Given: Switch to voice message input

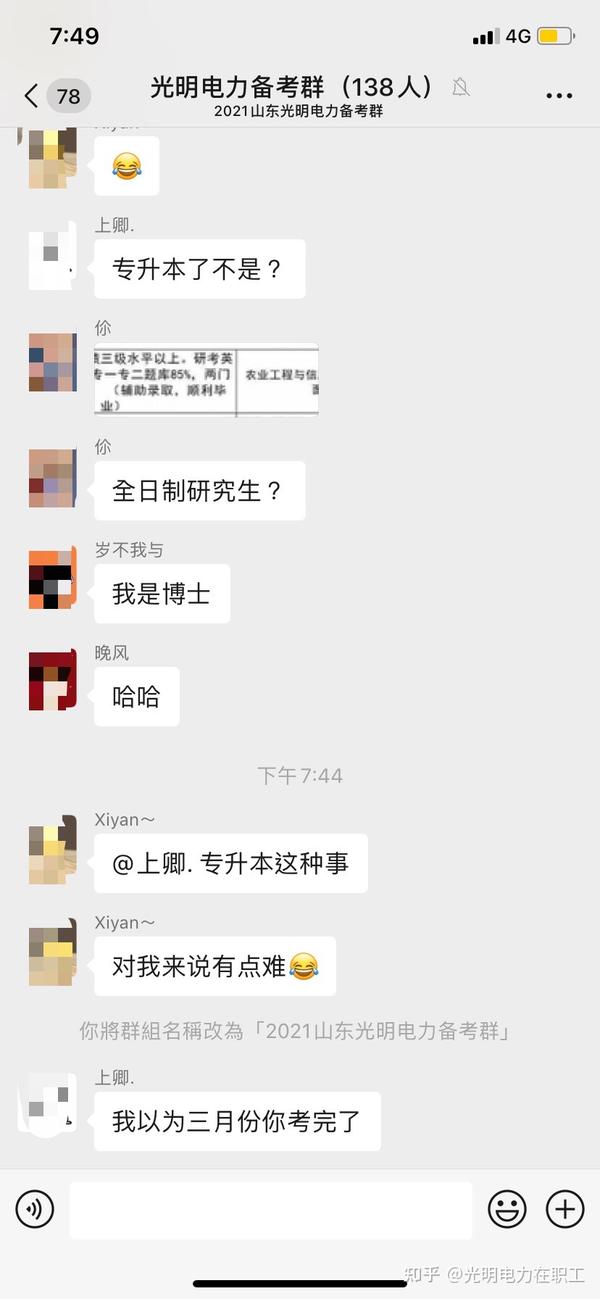Looking at the screenshot, I should (x=35, y=1210).
